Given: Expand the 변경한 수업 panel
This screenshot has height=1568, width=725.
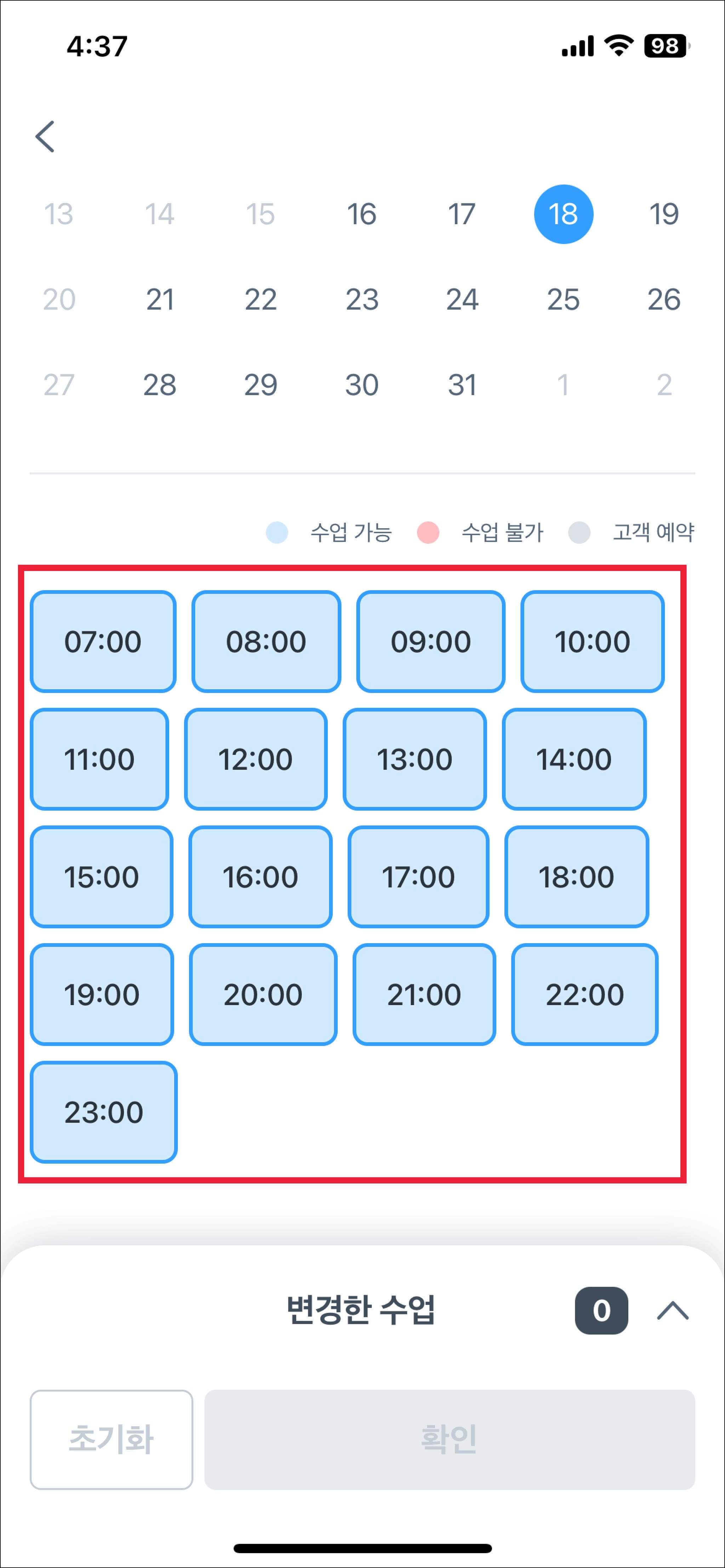Looking at the screenshot, I should click(673, 1310).
